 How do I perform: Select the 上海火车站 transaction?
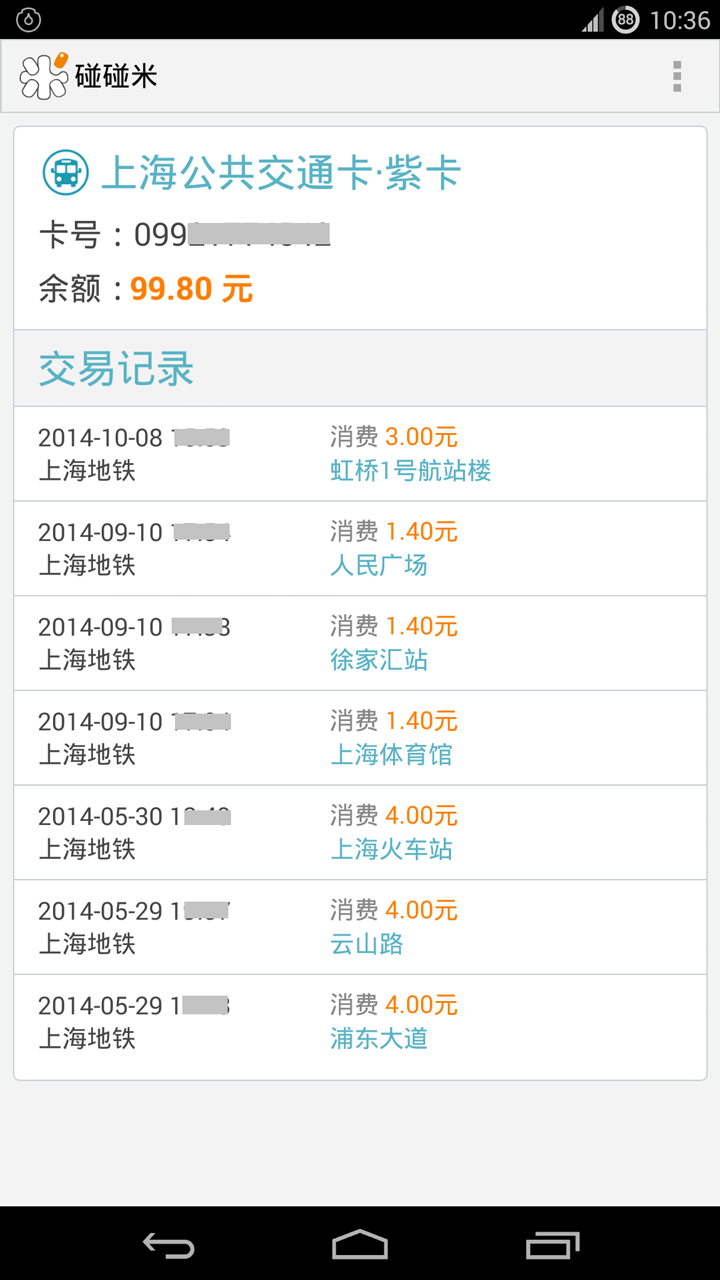[390, 849]
